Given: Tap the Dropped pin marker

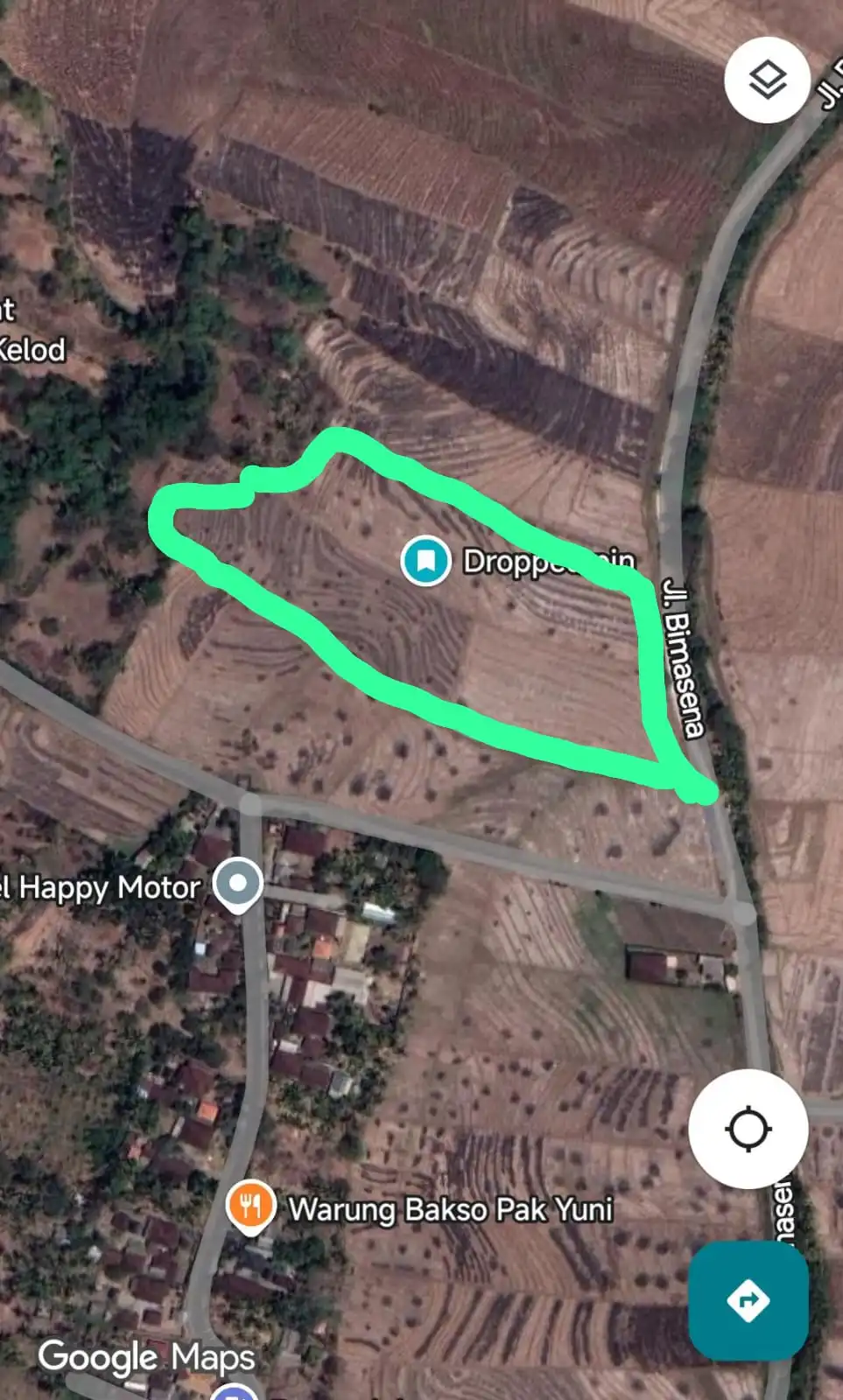Looking at the screenshot, I should [426, 560].
